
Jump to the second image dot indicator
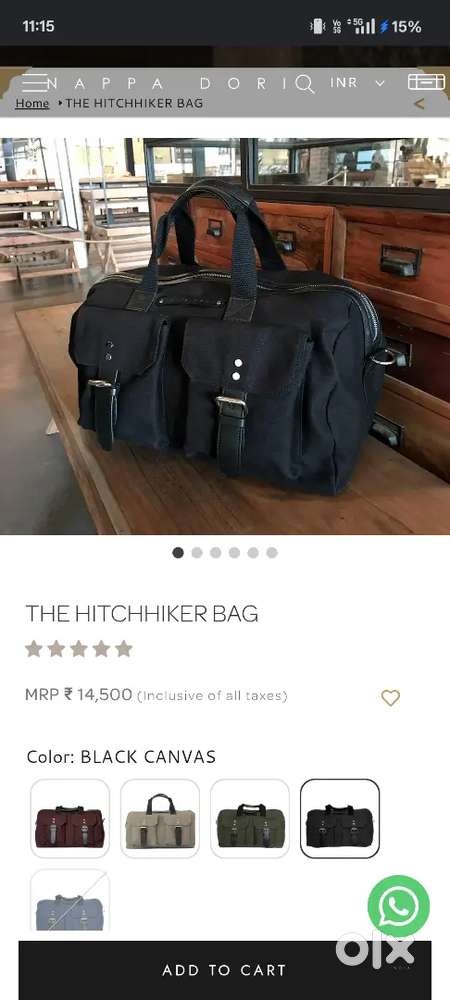coord(197,552)
